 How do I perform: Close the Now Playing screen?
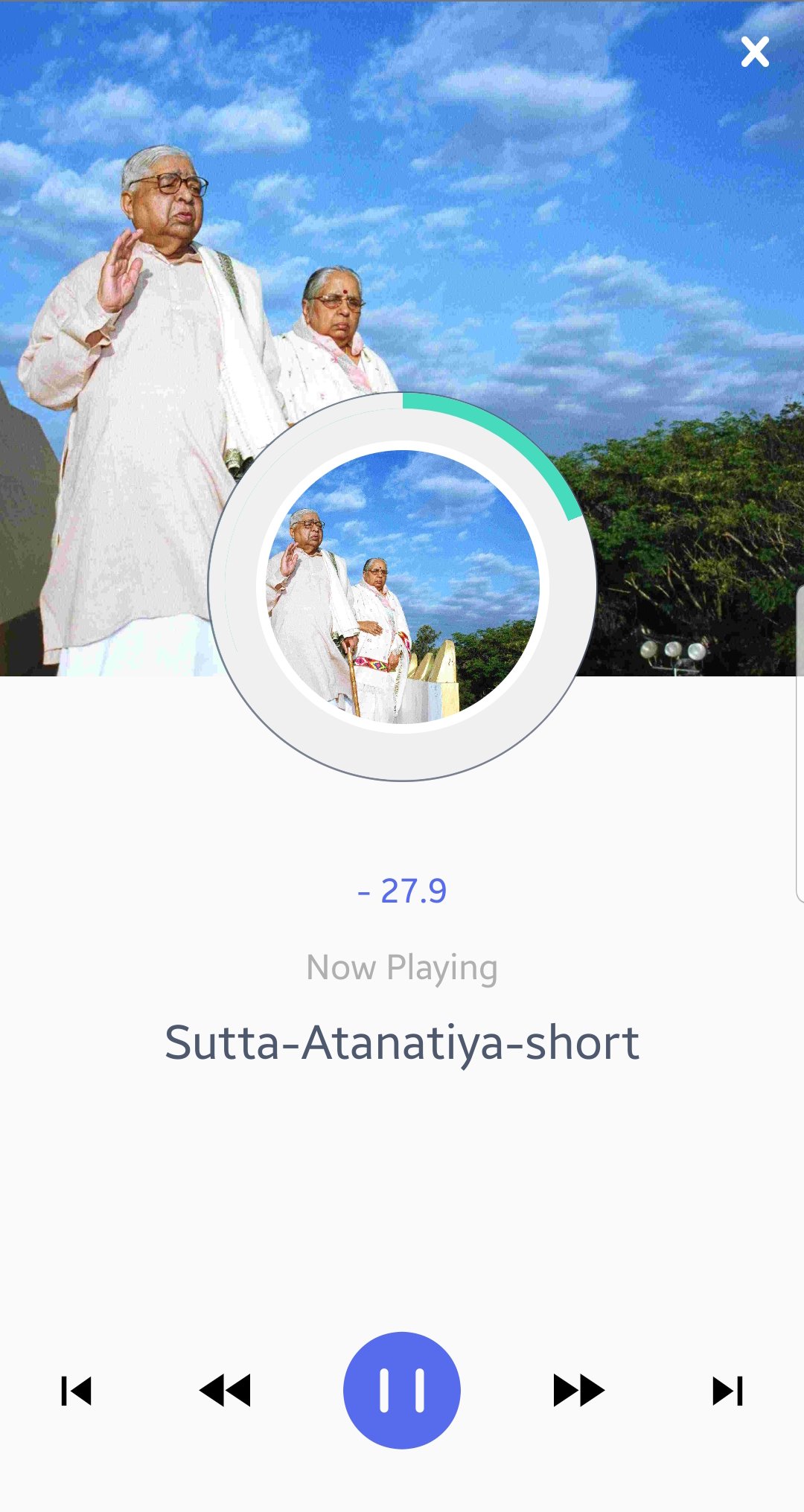[x=755, y=52]
